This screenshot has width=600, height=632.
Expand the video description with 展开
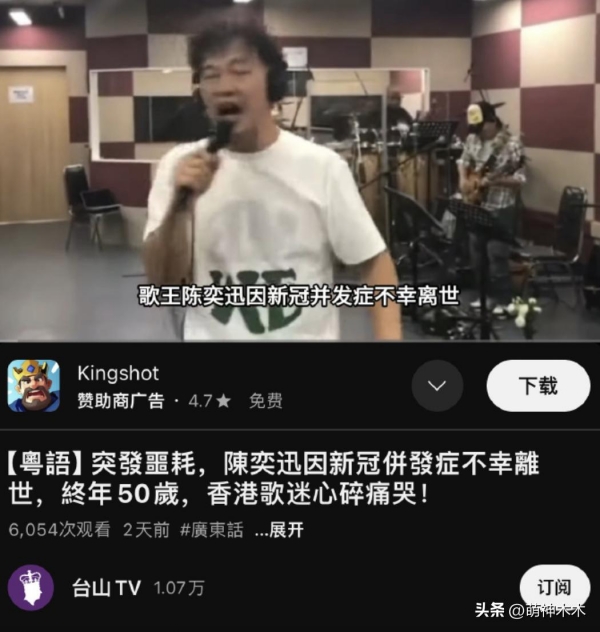point(284,530)
